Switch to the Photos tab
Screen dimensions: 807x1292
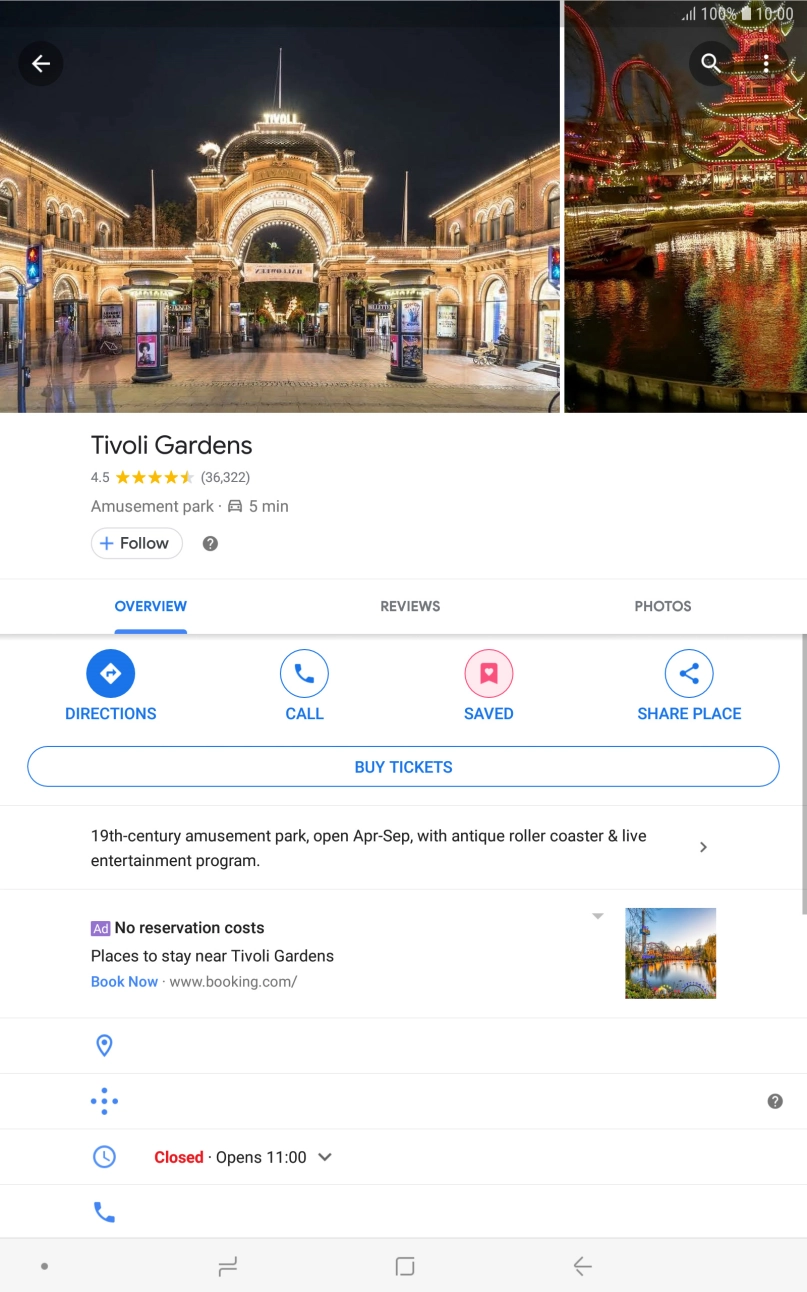662,606
